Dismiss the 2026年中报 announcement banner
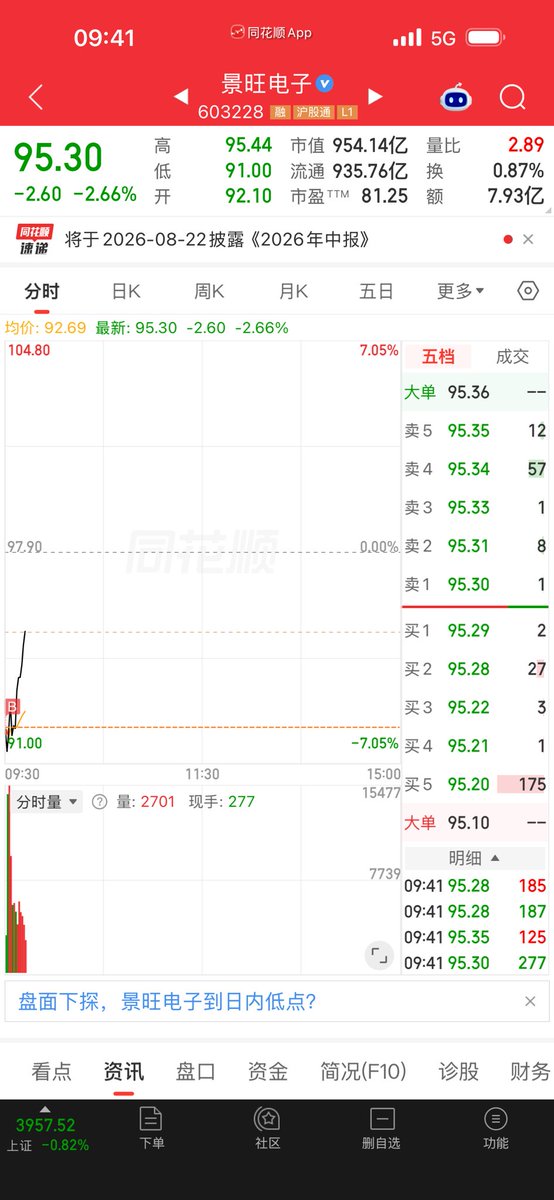Image resolution: width=554 pixels, height=1200 pixels. [x=528, y=240]
